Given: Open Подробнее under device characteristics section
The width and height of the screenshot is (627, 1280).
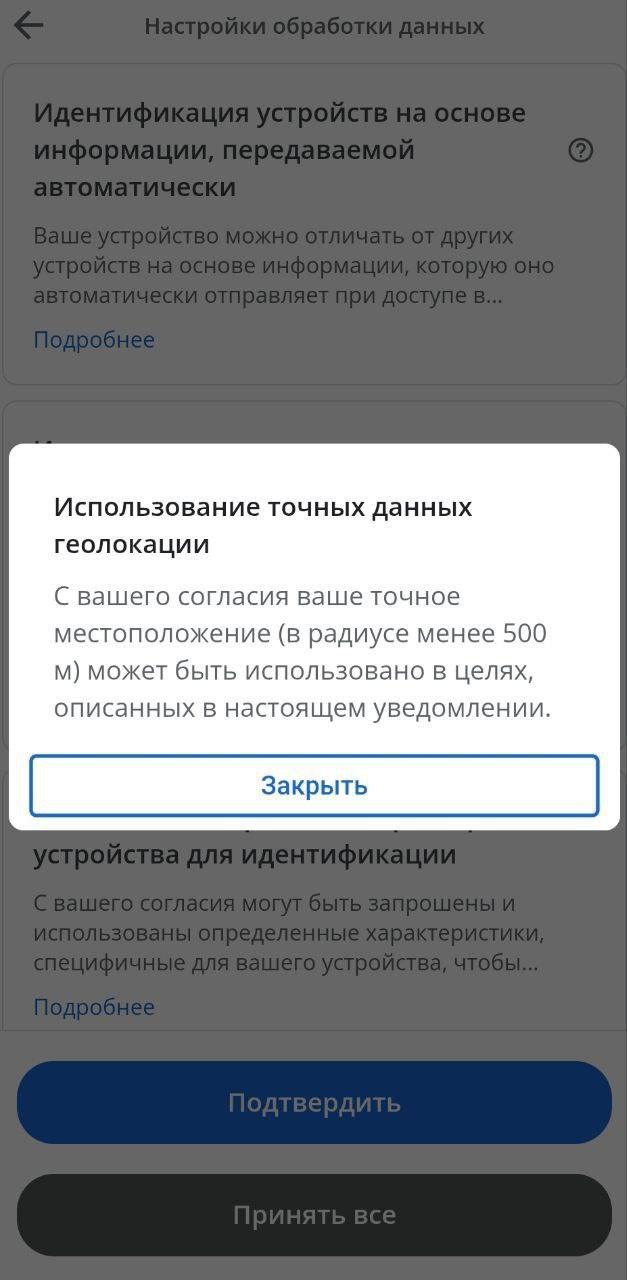Looking at the screenshot, I should point(94,1007).
